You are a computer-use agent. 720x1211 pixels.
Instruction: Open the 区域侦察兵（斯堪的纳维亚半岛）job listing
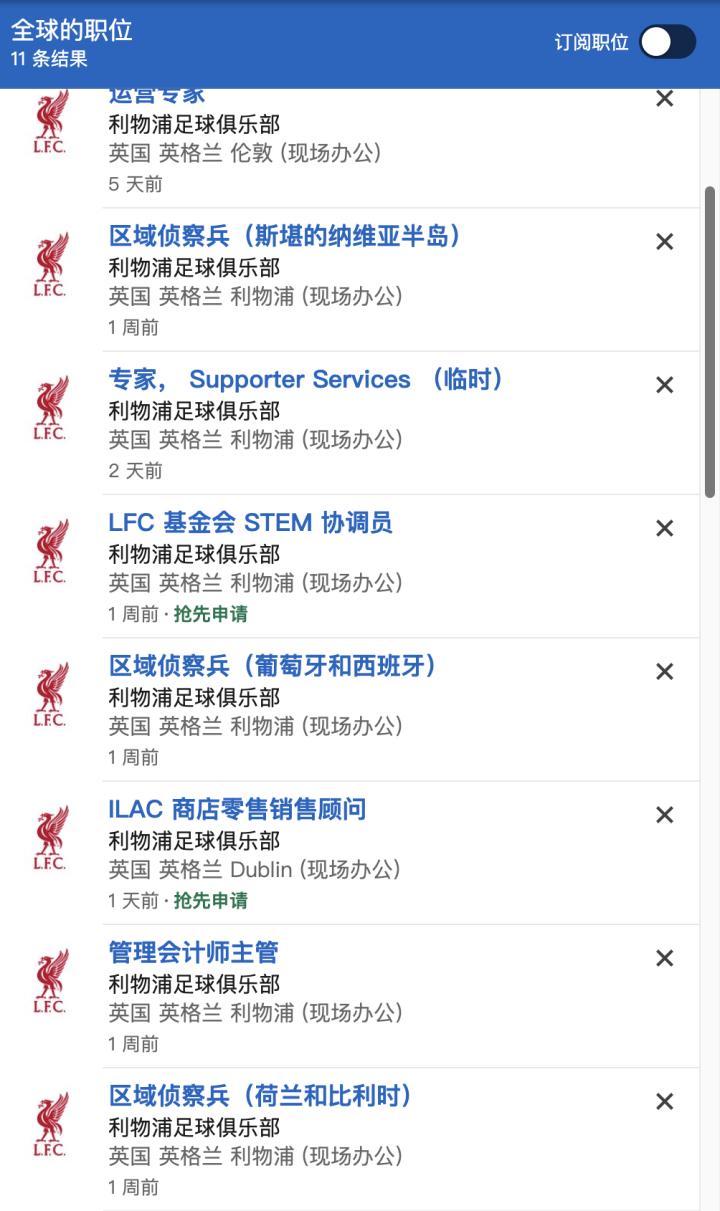pyautogui.click(x=285, y=236)
